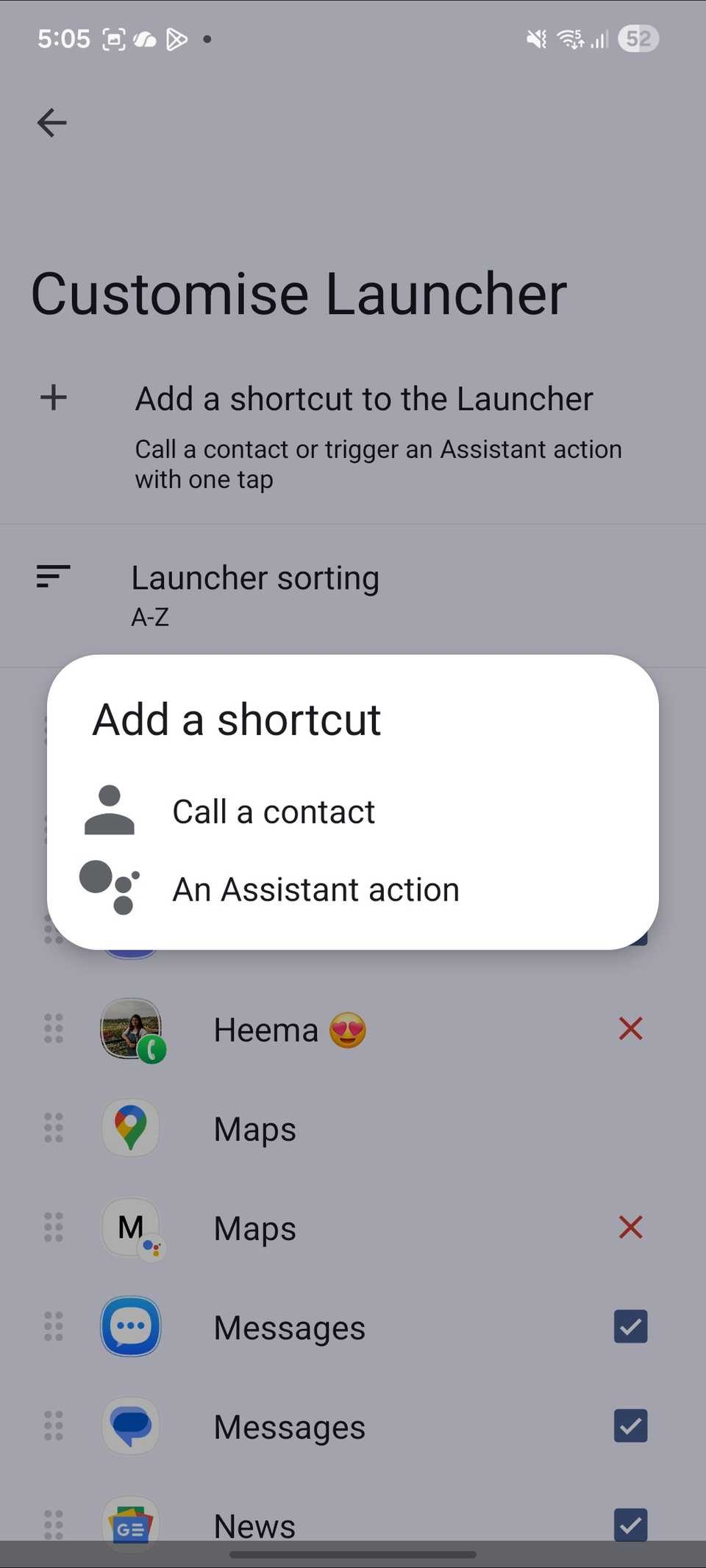
Task: Enable the Messages checkbox
Action: [x=630, y=1326]
